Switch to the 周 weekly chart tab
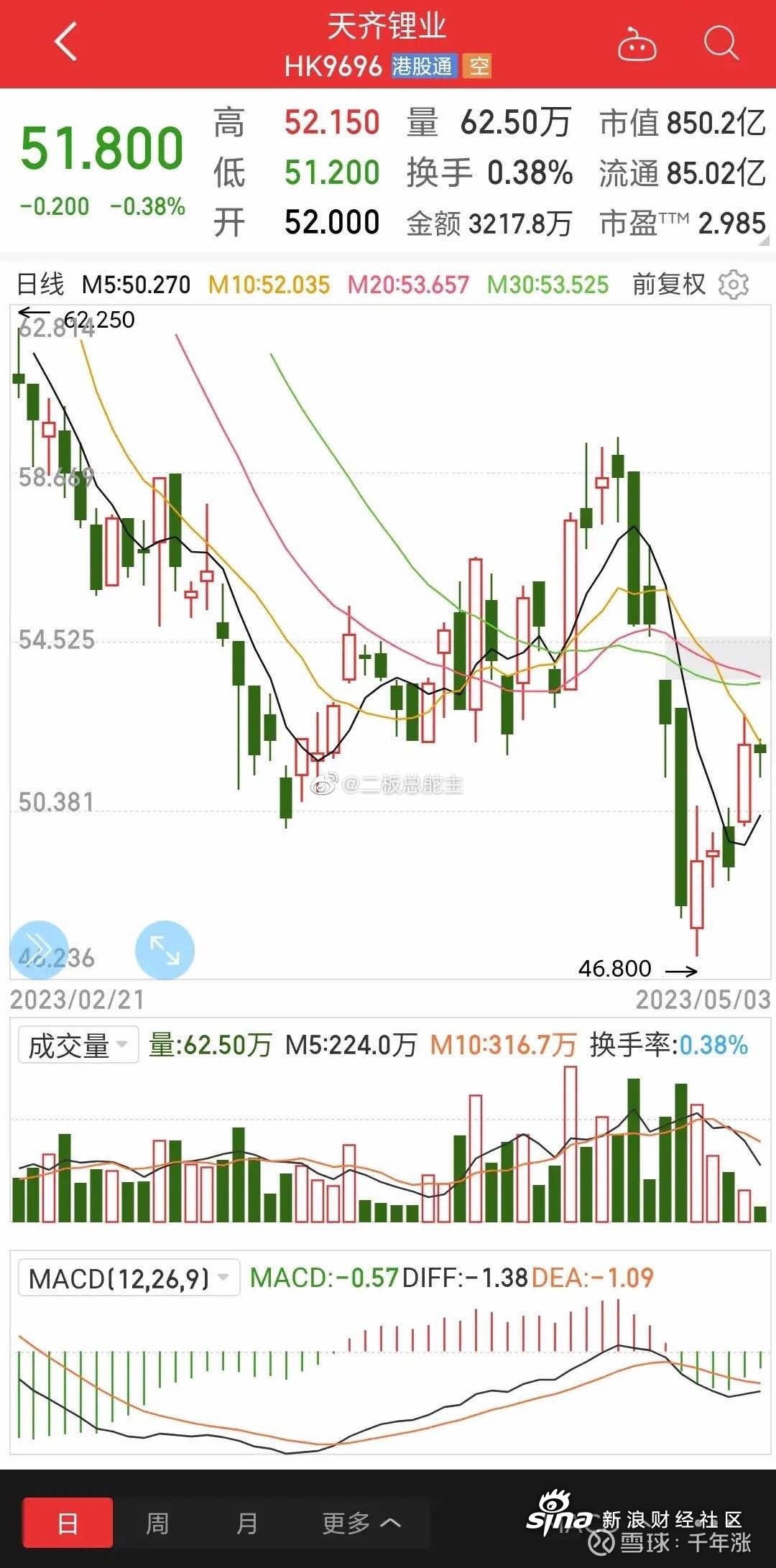 [157, 1522]
